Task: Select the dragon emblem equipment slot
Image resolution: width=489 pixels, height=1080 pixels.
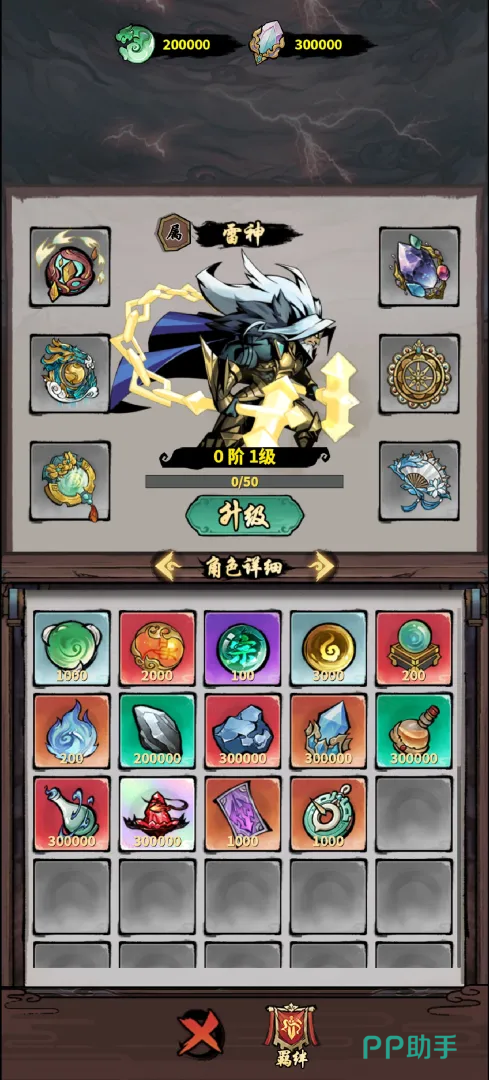Action: pyautogui.click(x=70, y=374)
